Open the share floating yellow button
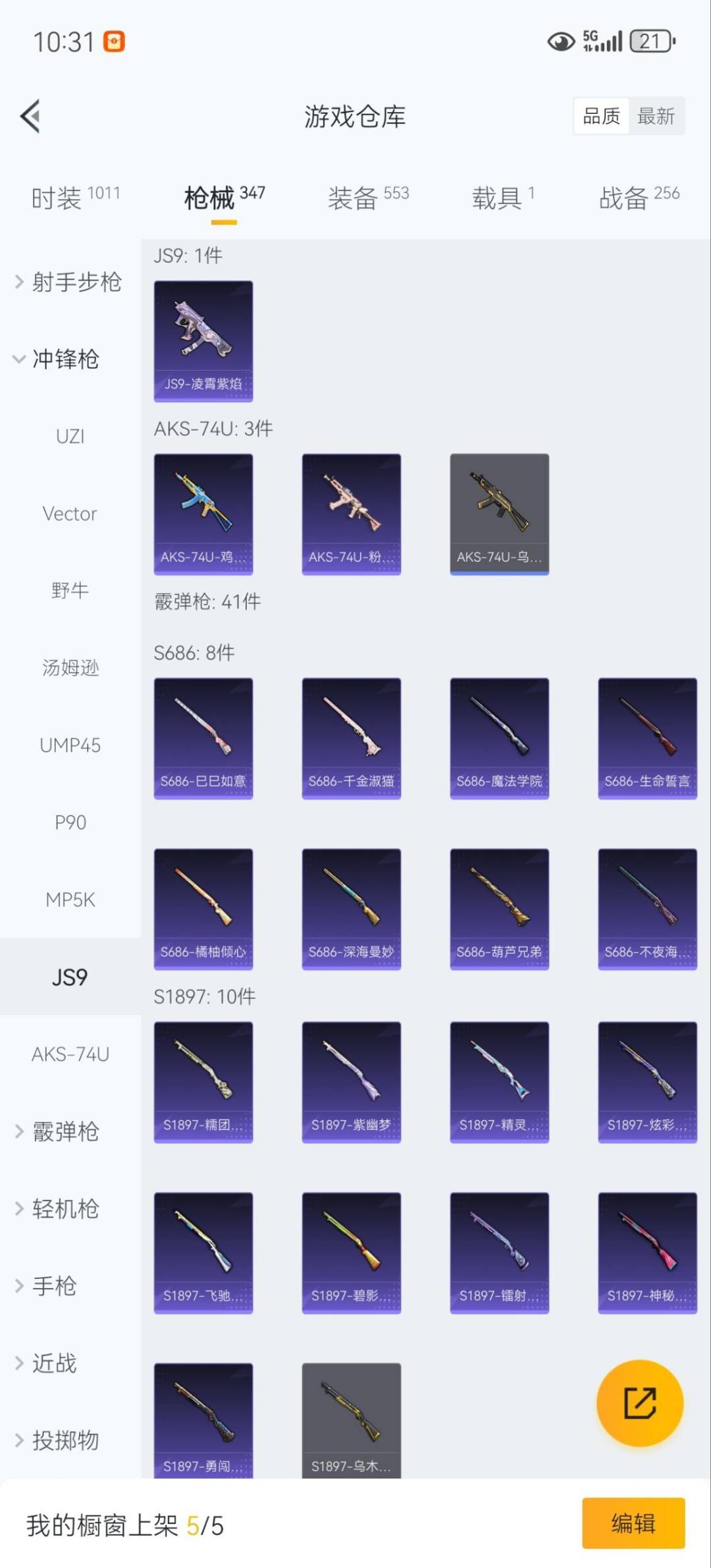Image resolution: width=711 pixels, height=1568 pixels. pyautogui.click(x=641, y=1403)
